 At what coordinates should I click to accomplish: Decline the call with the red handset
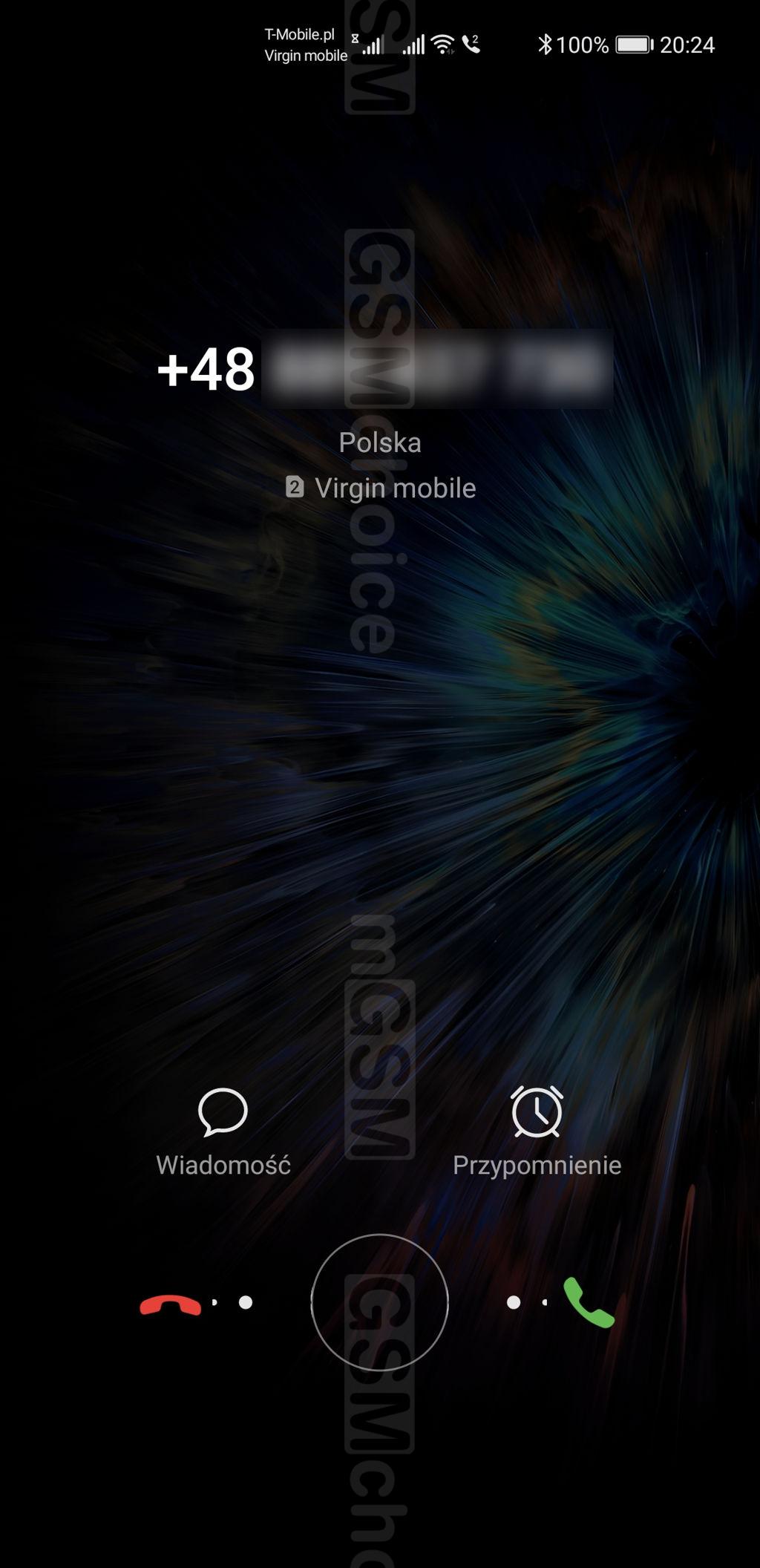(x=171, y=1304)
